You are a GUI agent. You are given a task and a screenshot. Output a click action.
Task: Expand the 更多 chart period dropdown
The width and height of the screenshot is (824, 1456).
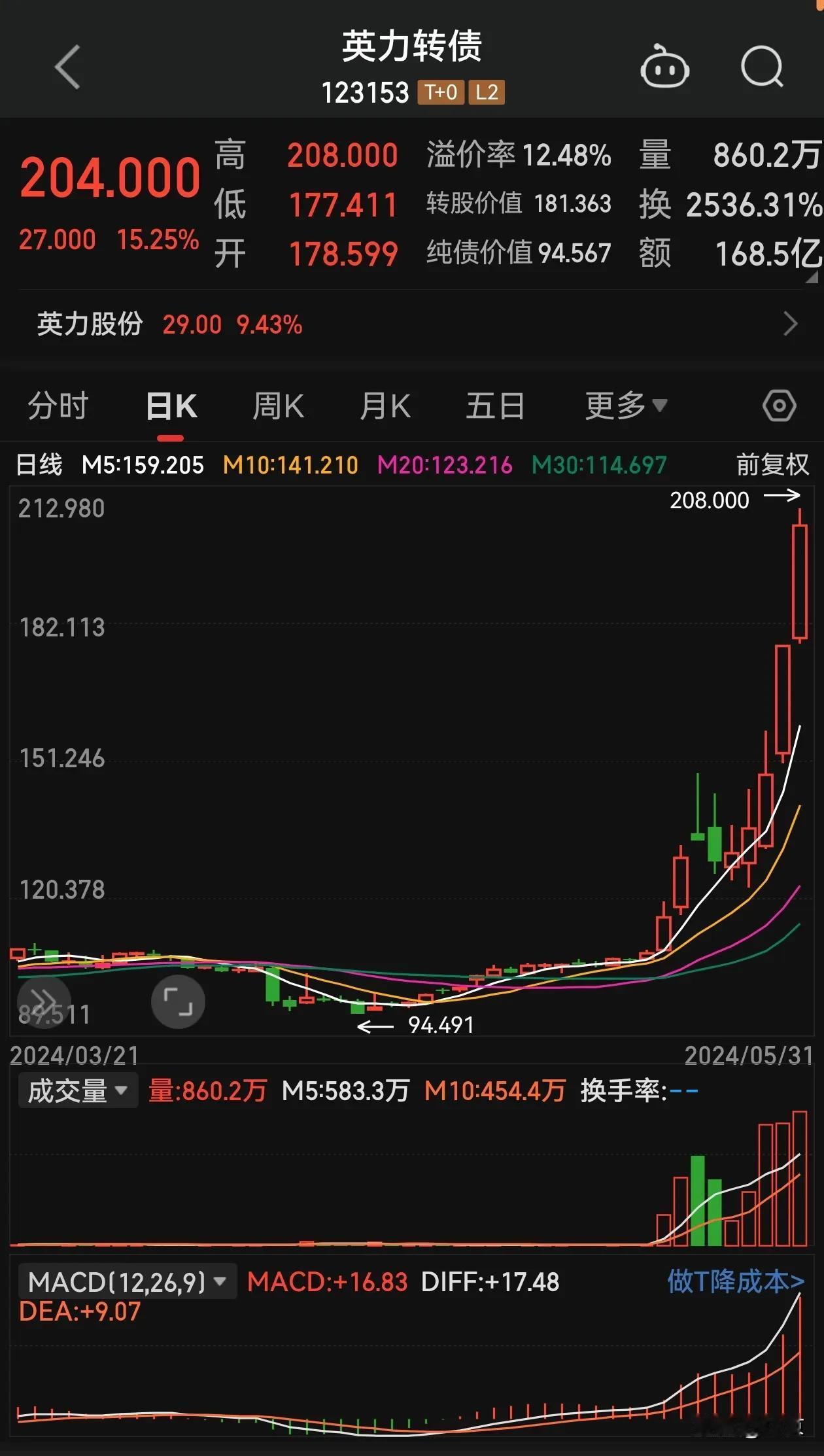tap(626, 406)
